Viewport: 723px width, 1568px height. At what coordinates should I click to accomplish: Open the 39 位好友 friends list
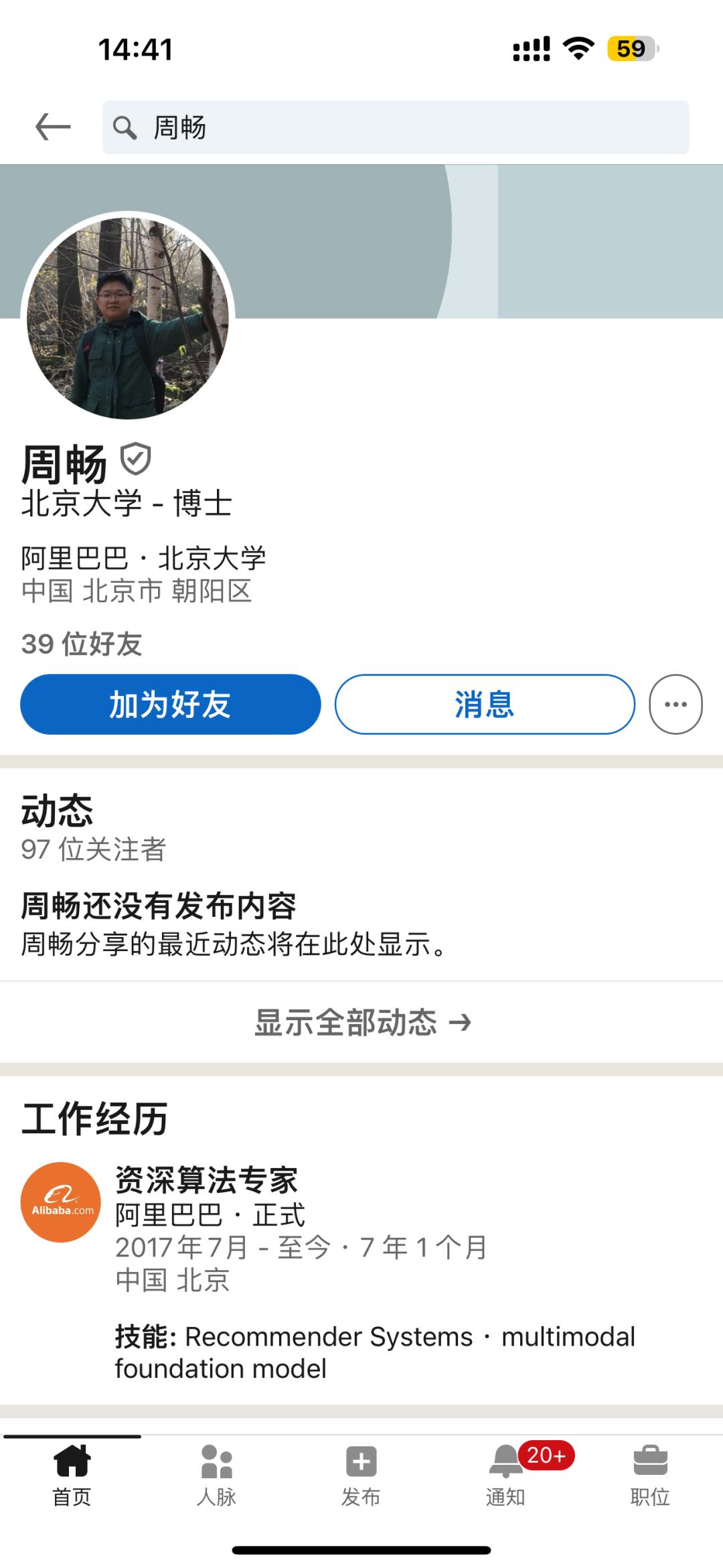point(84,644)
